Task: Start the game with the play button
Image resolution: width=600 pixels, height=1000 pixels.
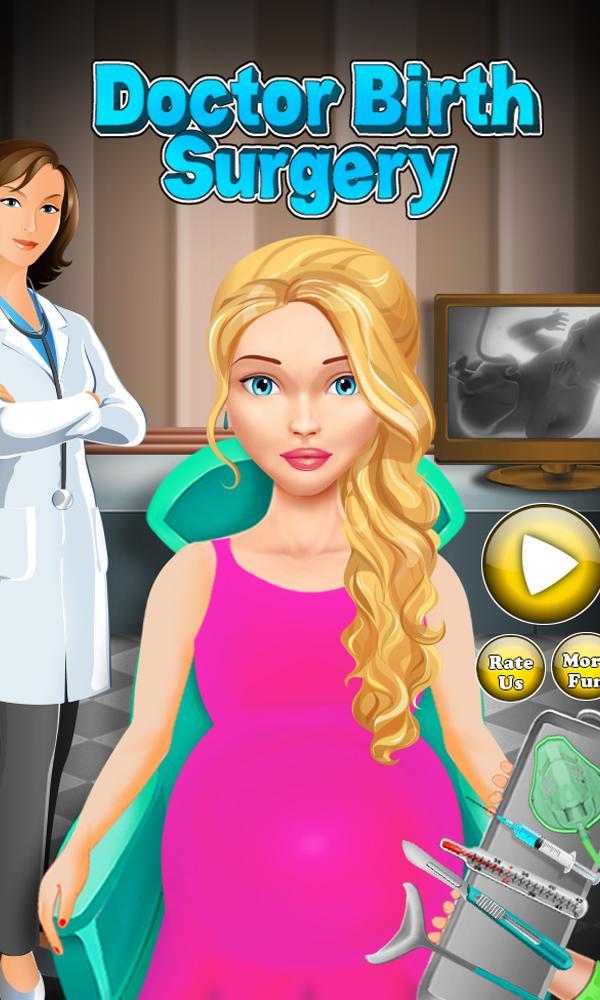Action: pyautogui.click(x=541, y=564)
